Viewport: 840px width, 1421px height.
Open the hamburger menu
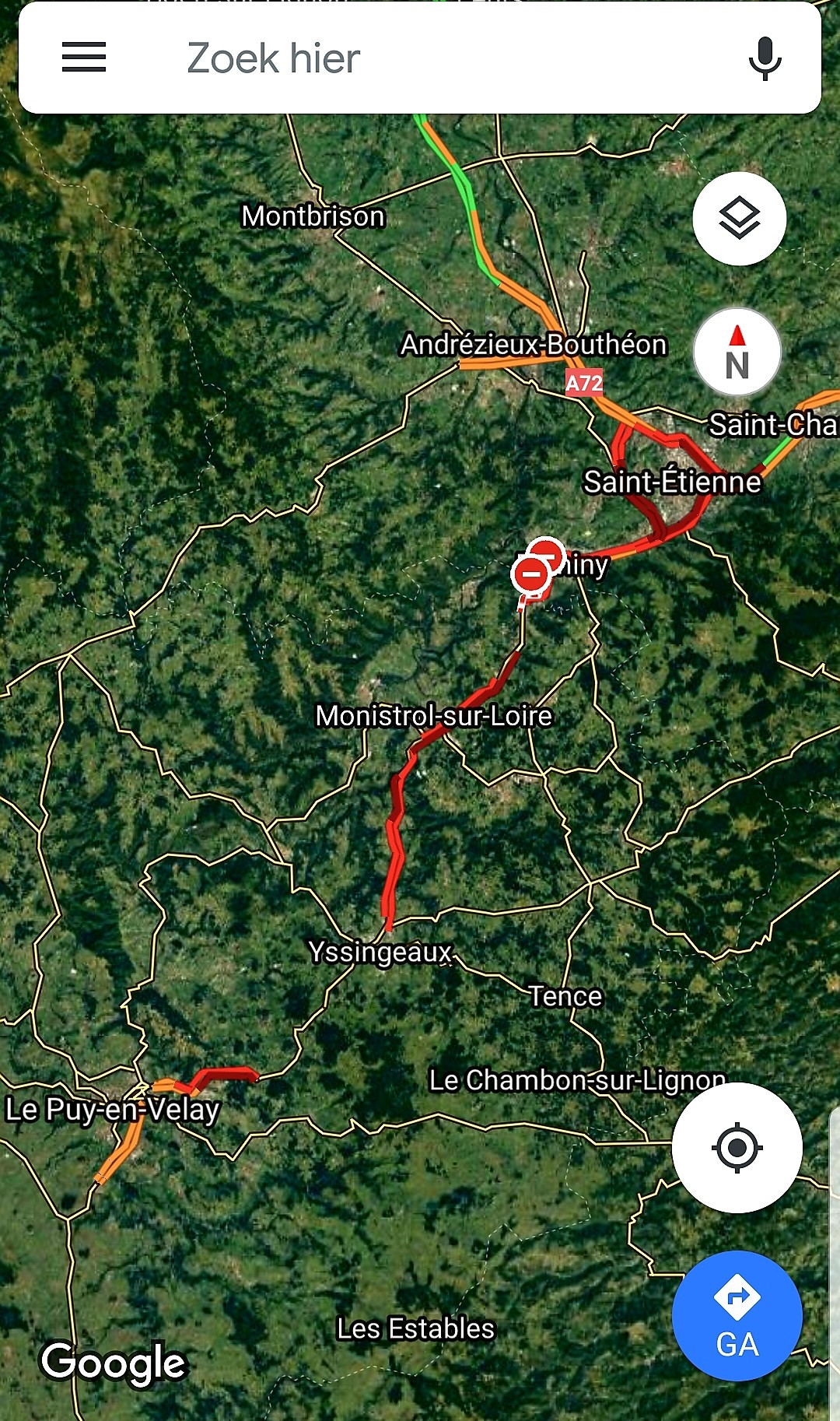(84, 58)
